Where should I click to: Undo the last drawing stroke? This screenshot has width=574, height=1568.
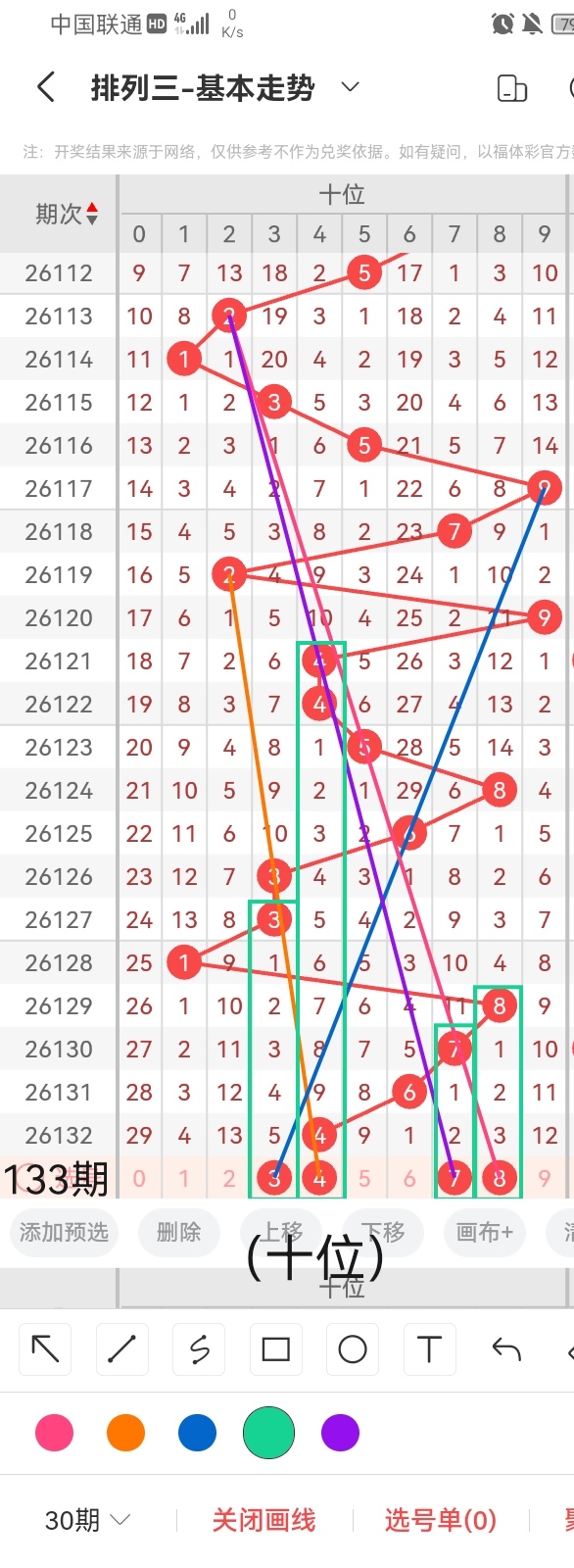(x=506, y=1349)
